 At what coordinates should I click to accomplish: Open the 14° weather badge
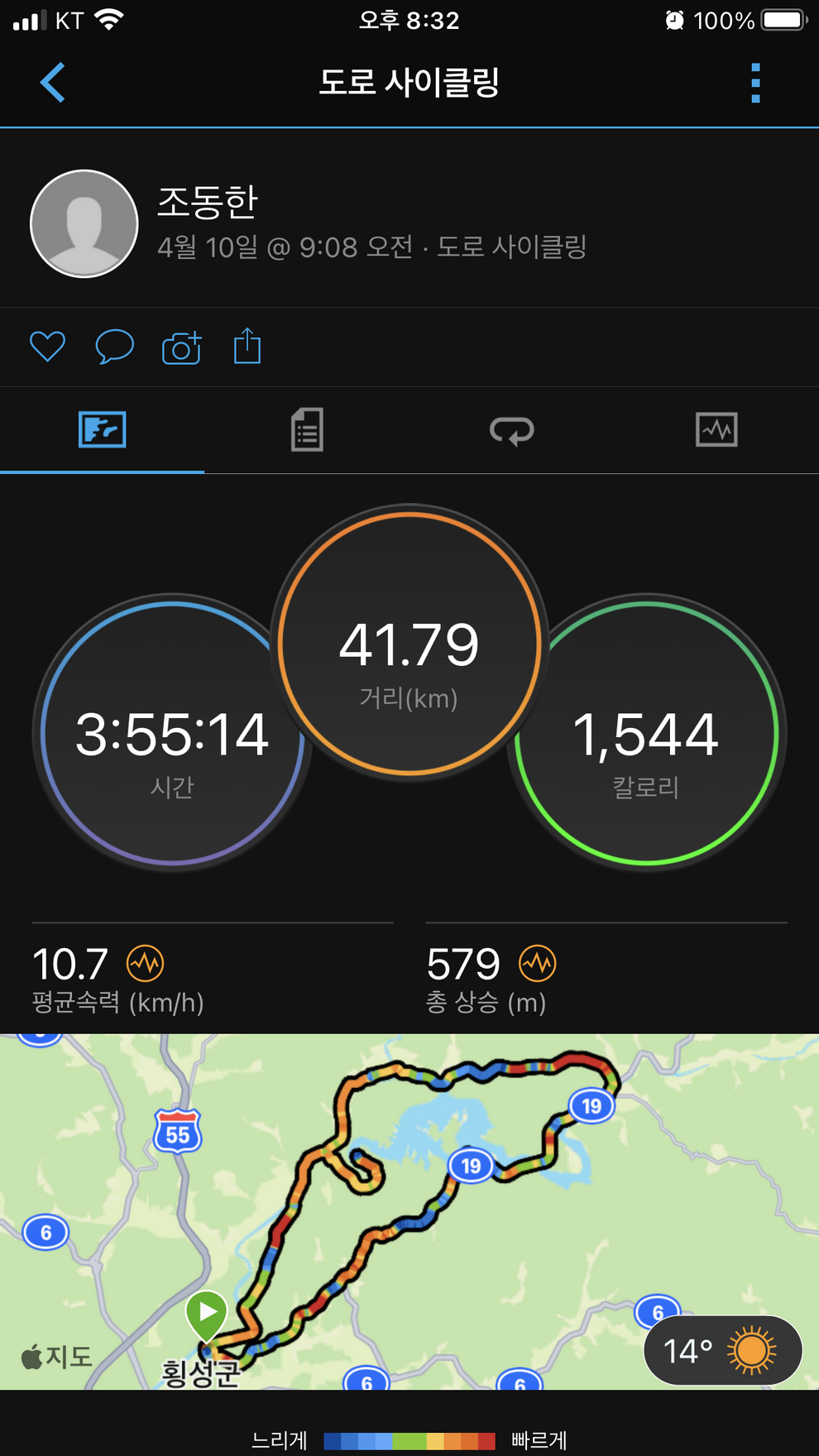pos(722,1350)
